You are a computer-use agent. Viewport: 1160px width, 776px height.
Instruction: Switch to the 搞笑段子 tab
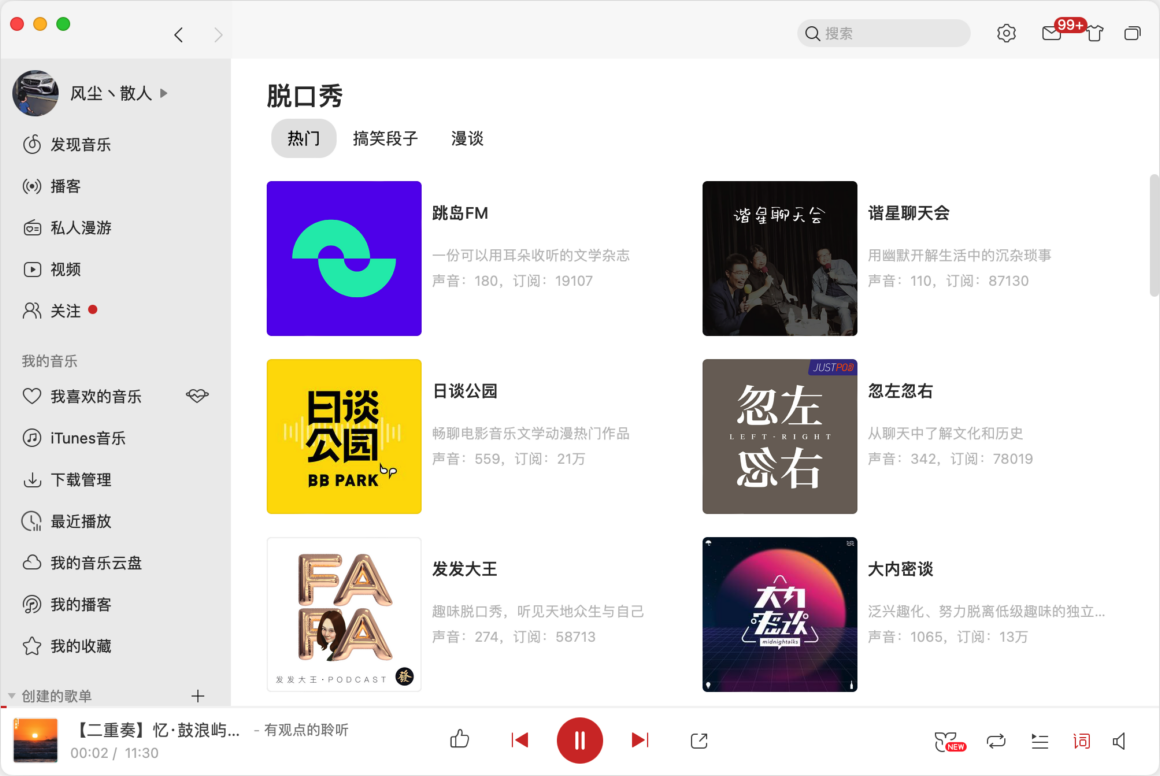(x=385, y=139)
